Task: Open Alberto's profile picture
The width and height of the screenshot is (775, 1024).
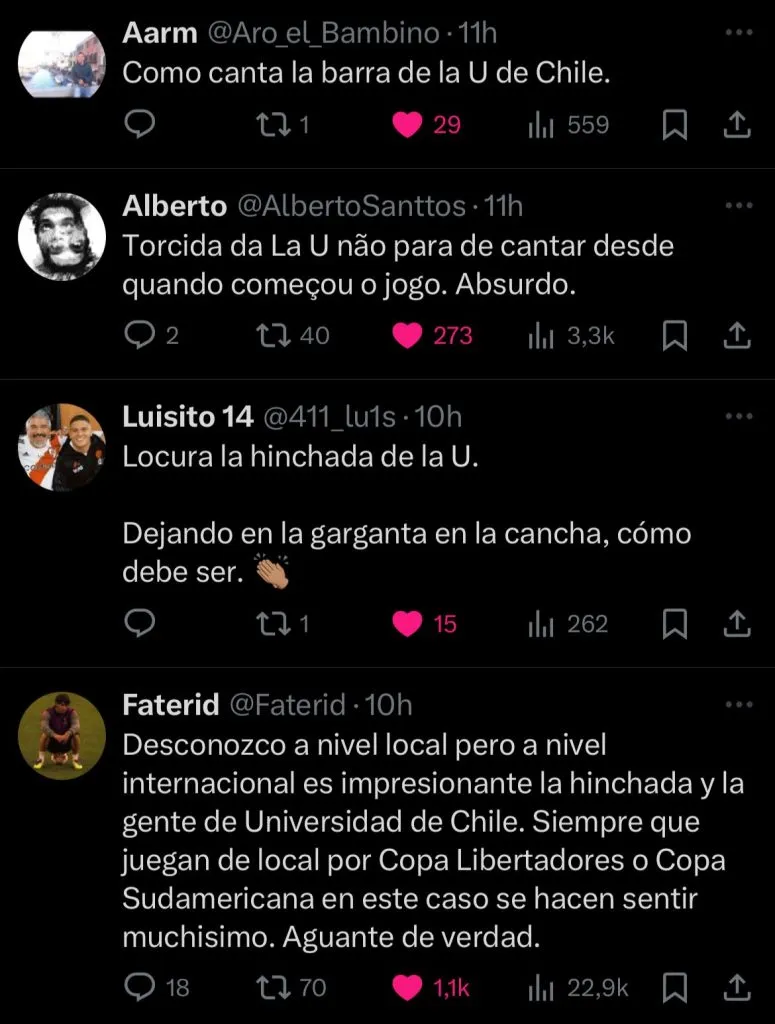Action: coord(62,237)
